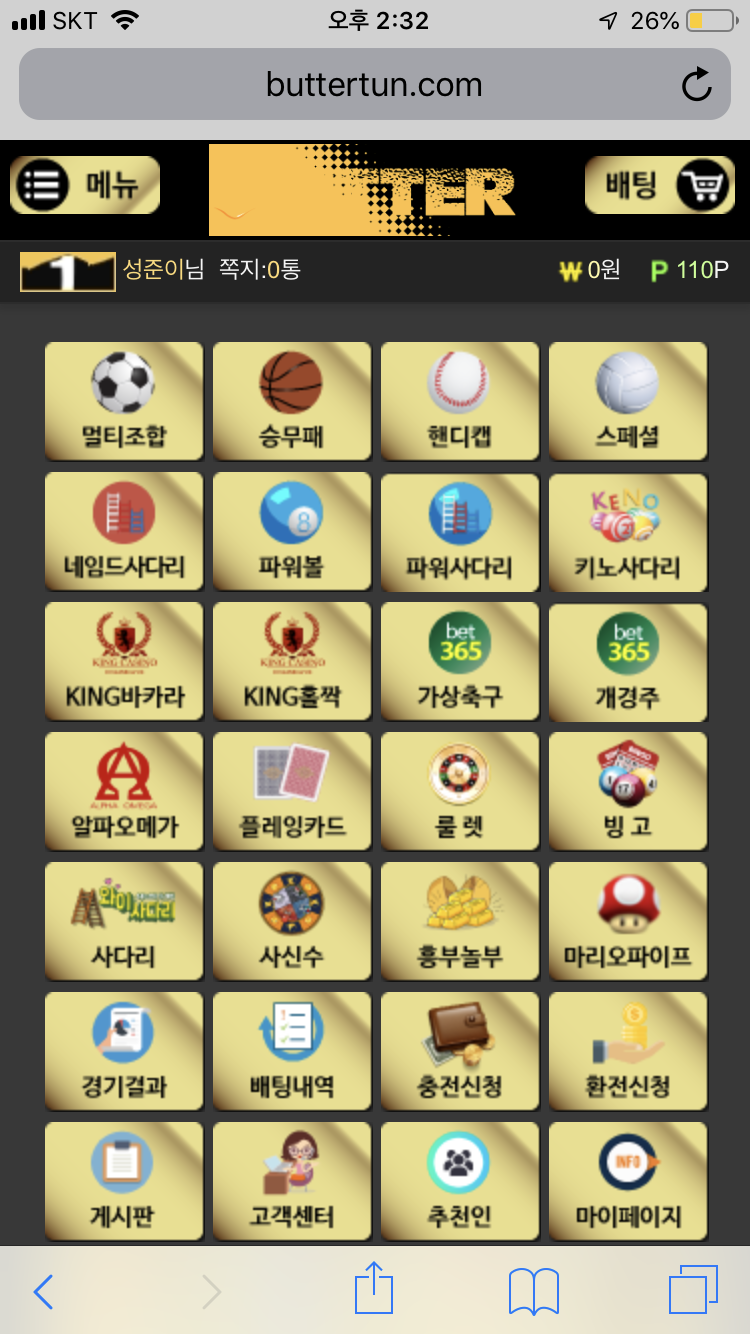Open the 빙고 bingo game
Viewport: 750px width, 1334px height.
[628, 791]
